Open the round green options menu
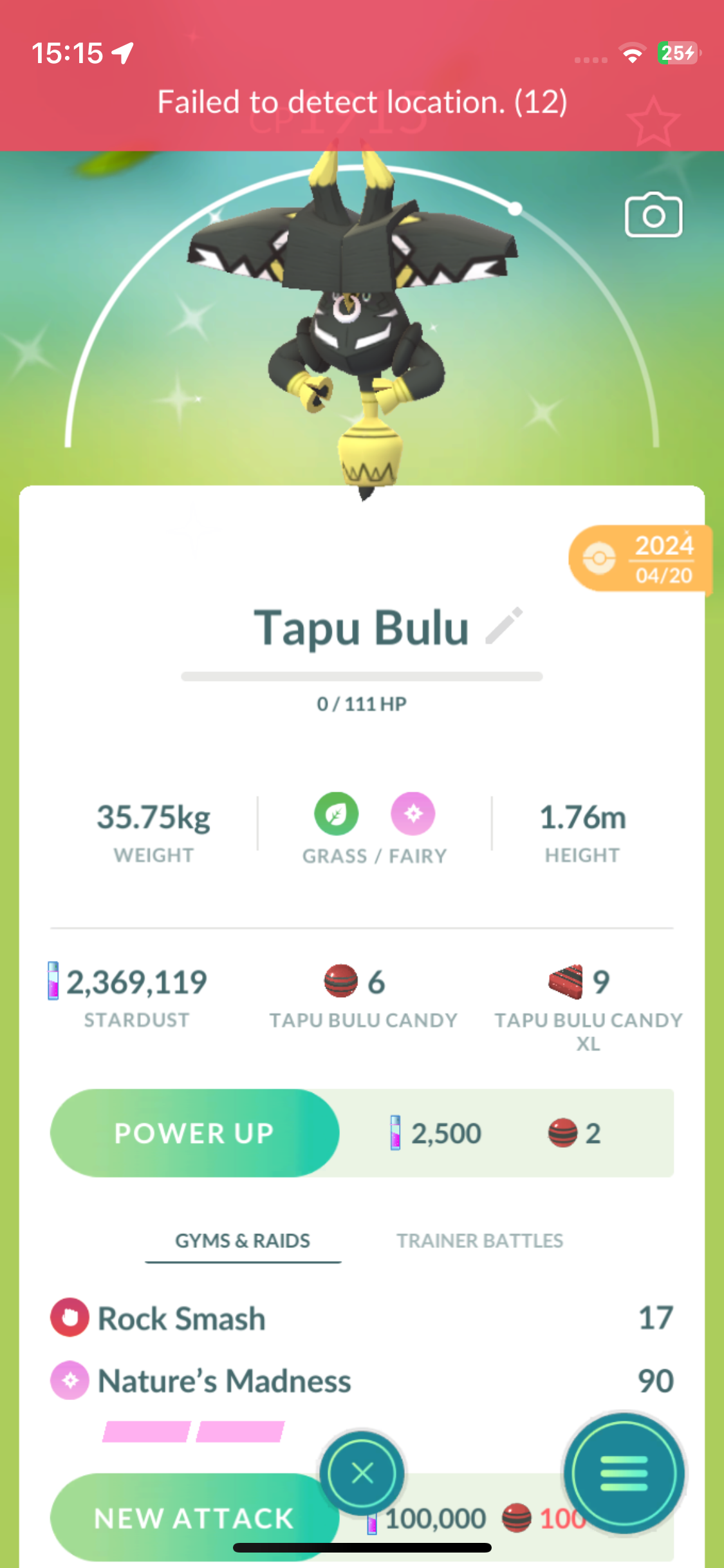The width and height of the screenshot is (724, 1568). (623, 1473)
